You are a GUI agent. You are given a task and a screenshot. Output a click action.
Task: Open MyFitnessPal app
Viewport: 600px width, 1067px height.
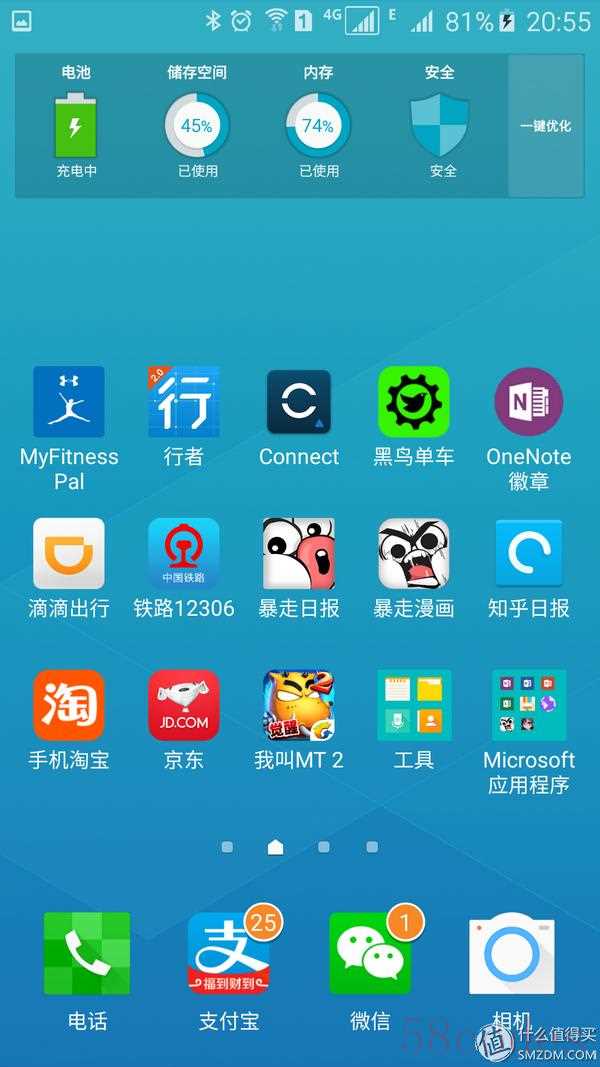coord(69,402)
